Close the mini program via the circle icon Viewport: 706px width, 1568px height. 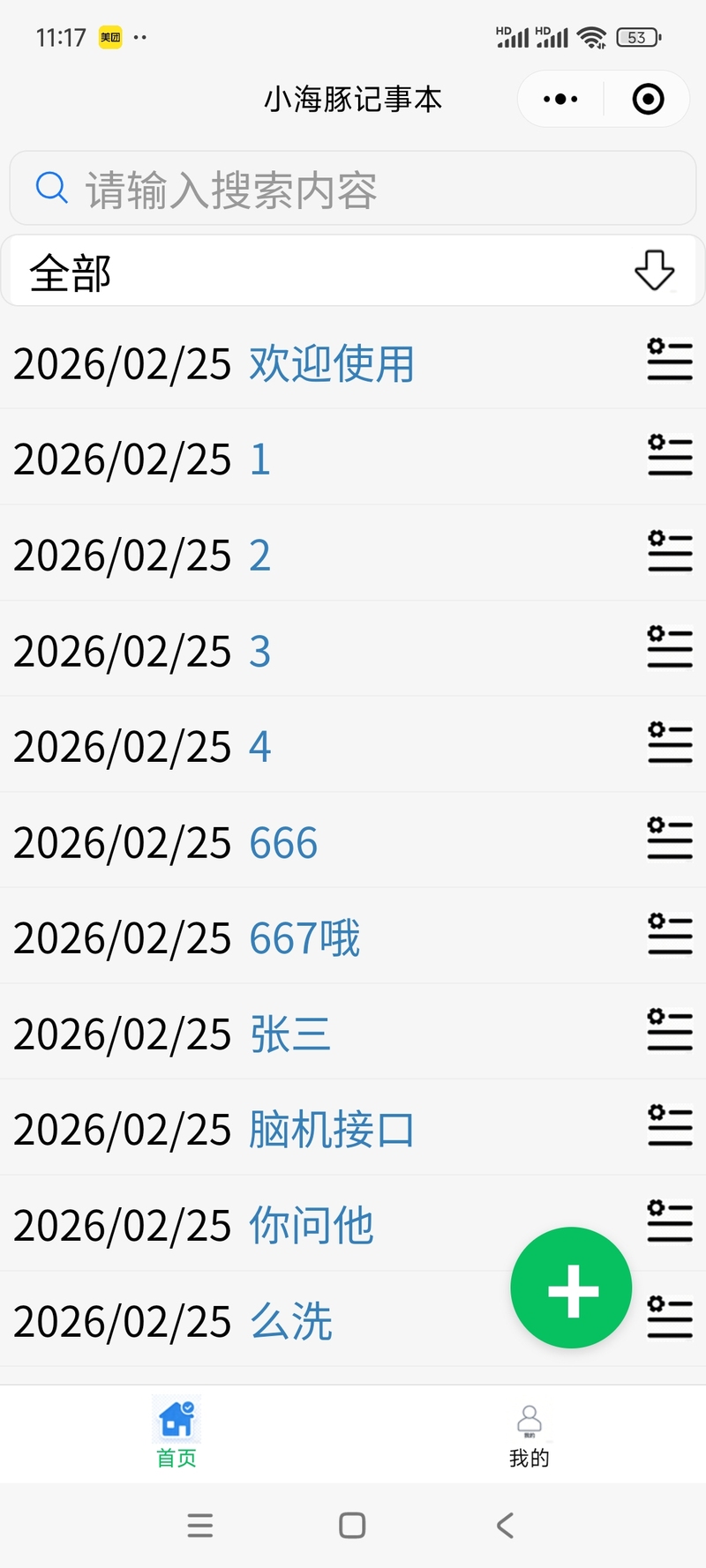(649, 99)
